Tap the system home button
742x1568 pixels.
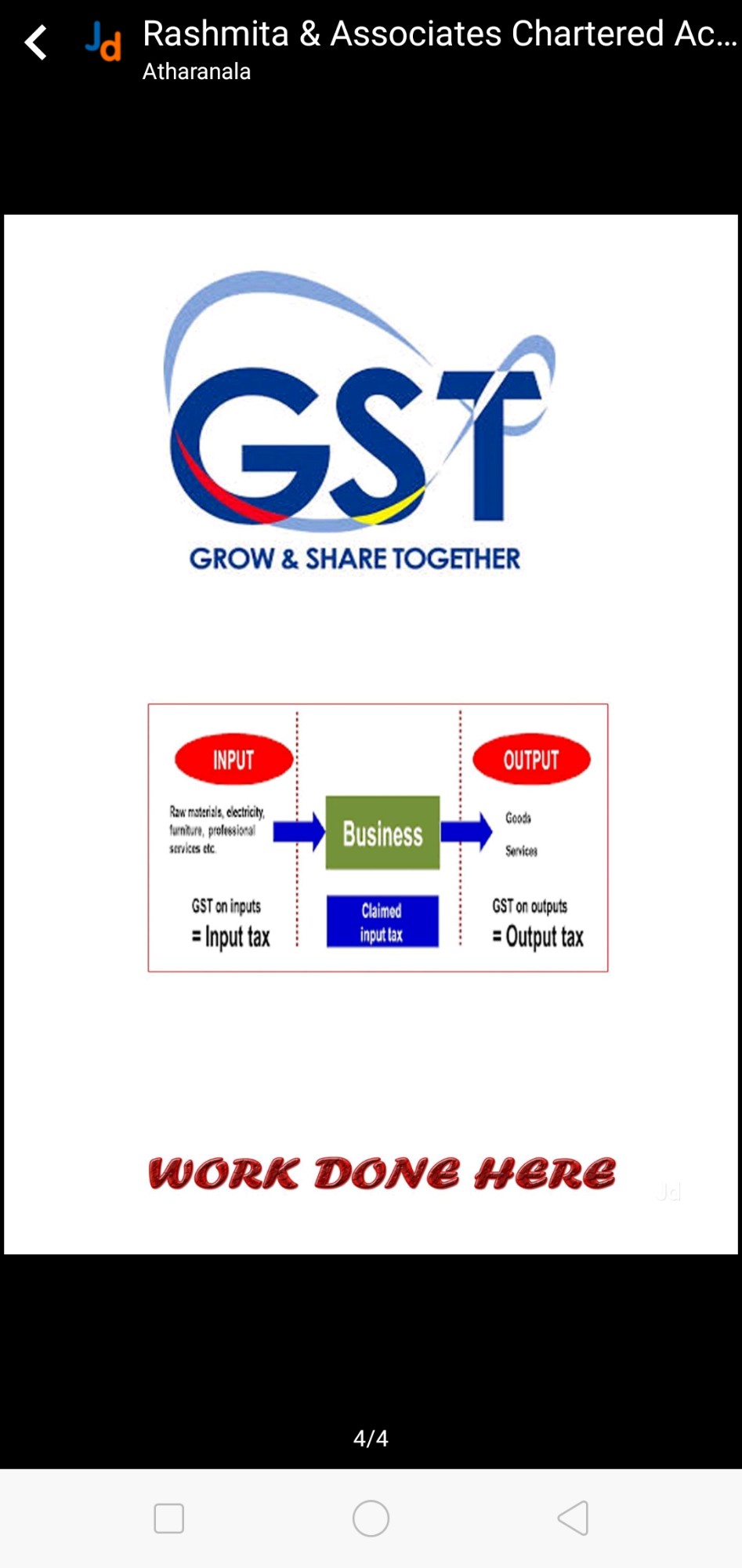coord(371,1519)
